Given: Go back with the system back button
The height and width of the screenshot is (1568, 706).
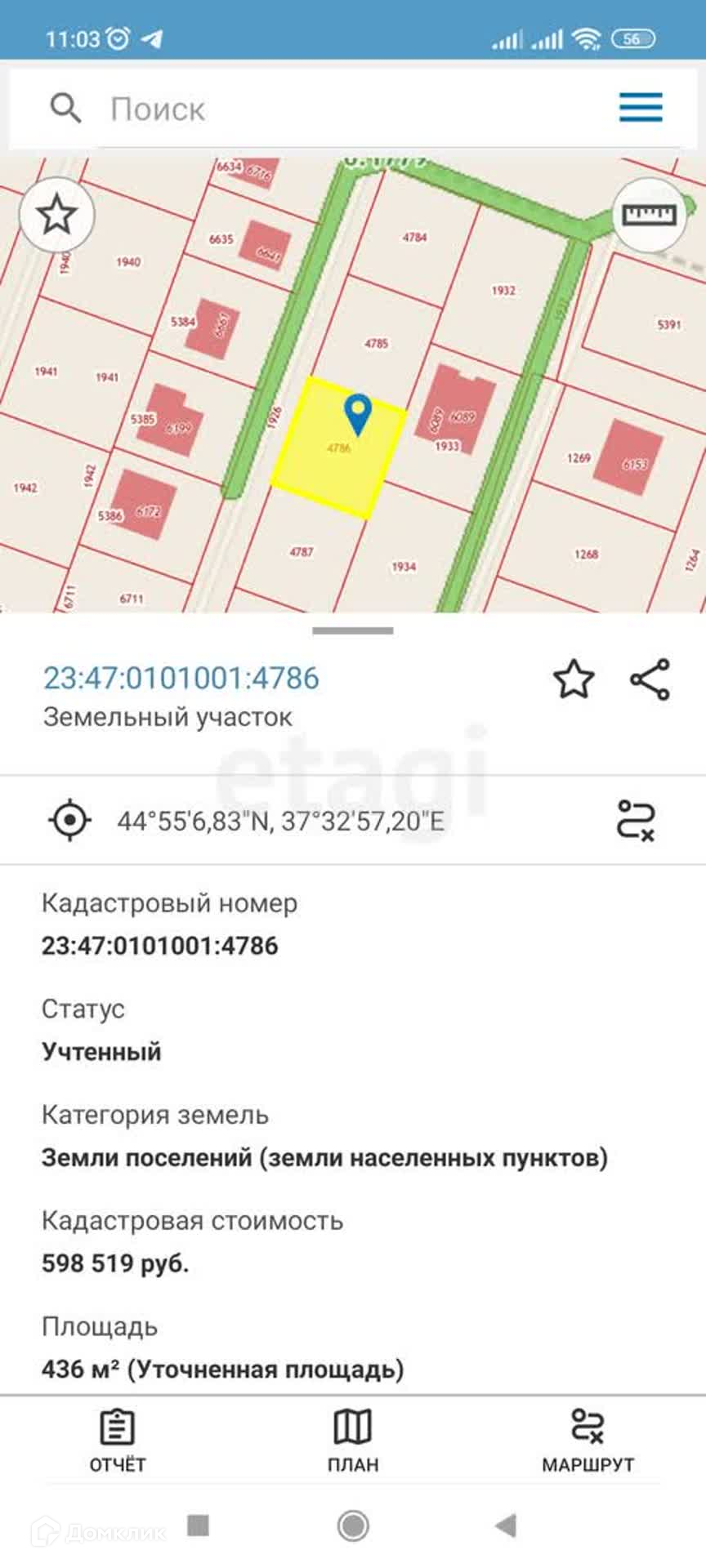Looking at the screenshot, I should (506, 1524).
